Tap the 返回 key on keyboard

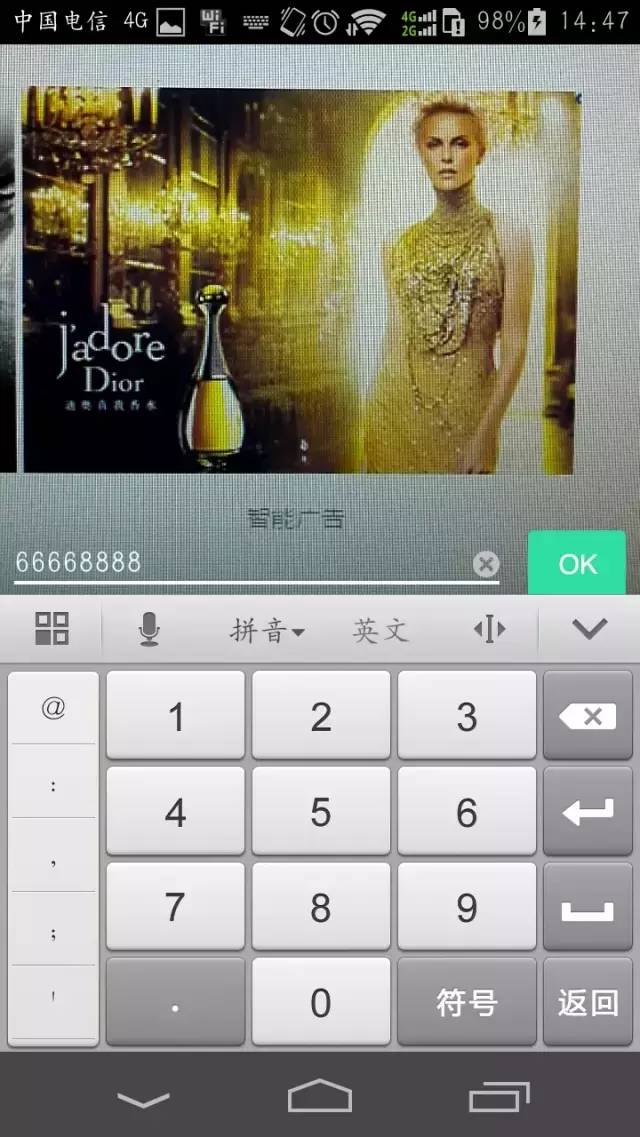[588, 1002]
